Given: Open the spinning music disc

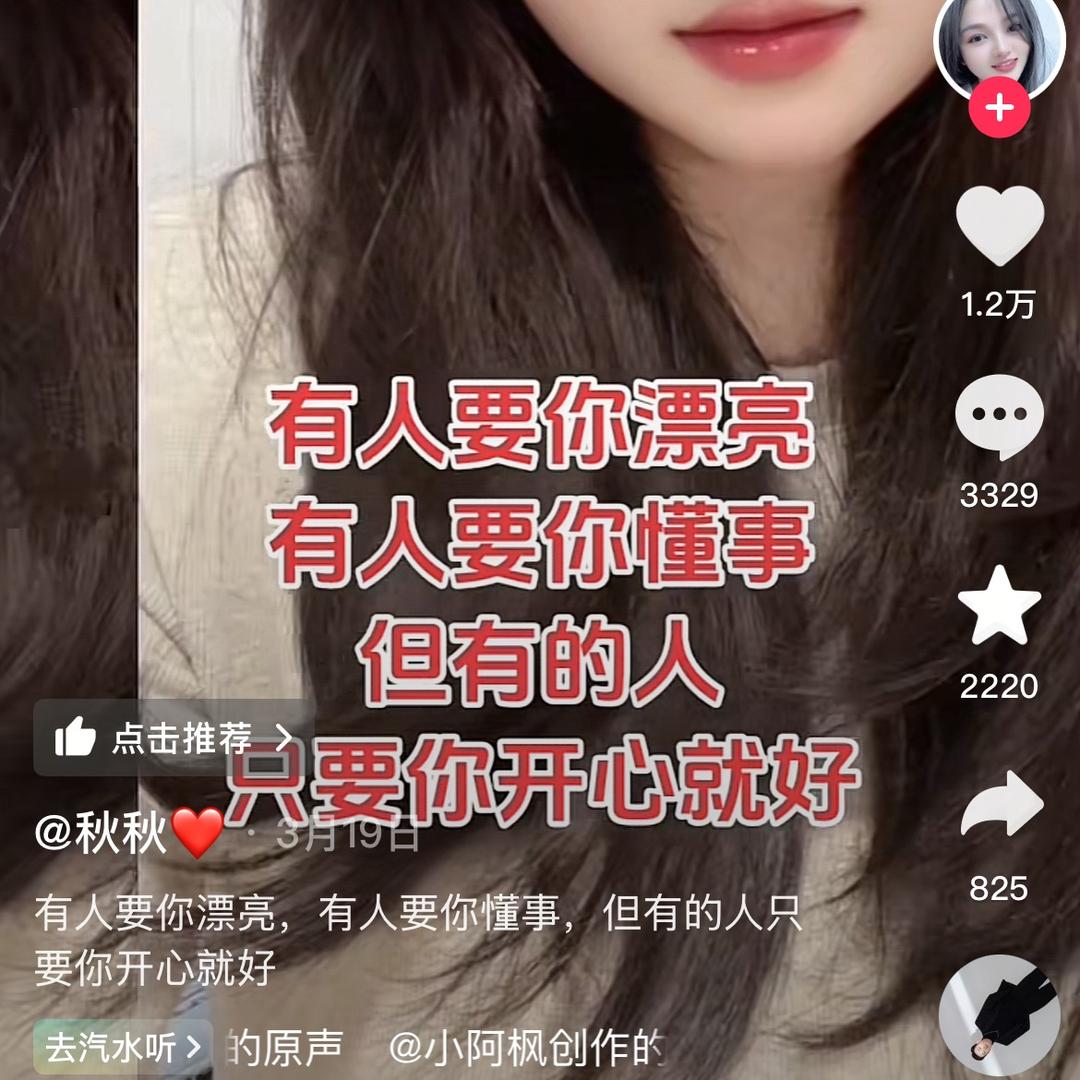Looking at the screenshot, I should click(999, 1016).
